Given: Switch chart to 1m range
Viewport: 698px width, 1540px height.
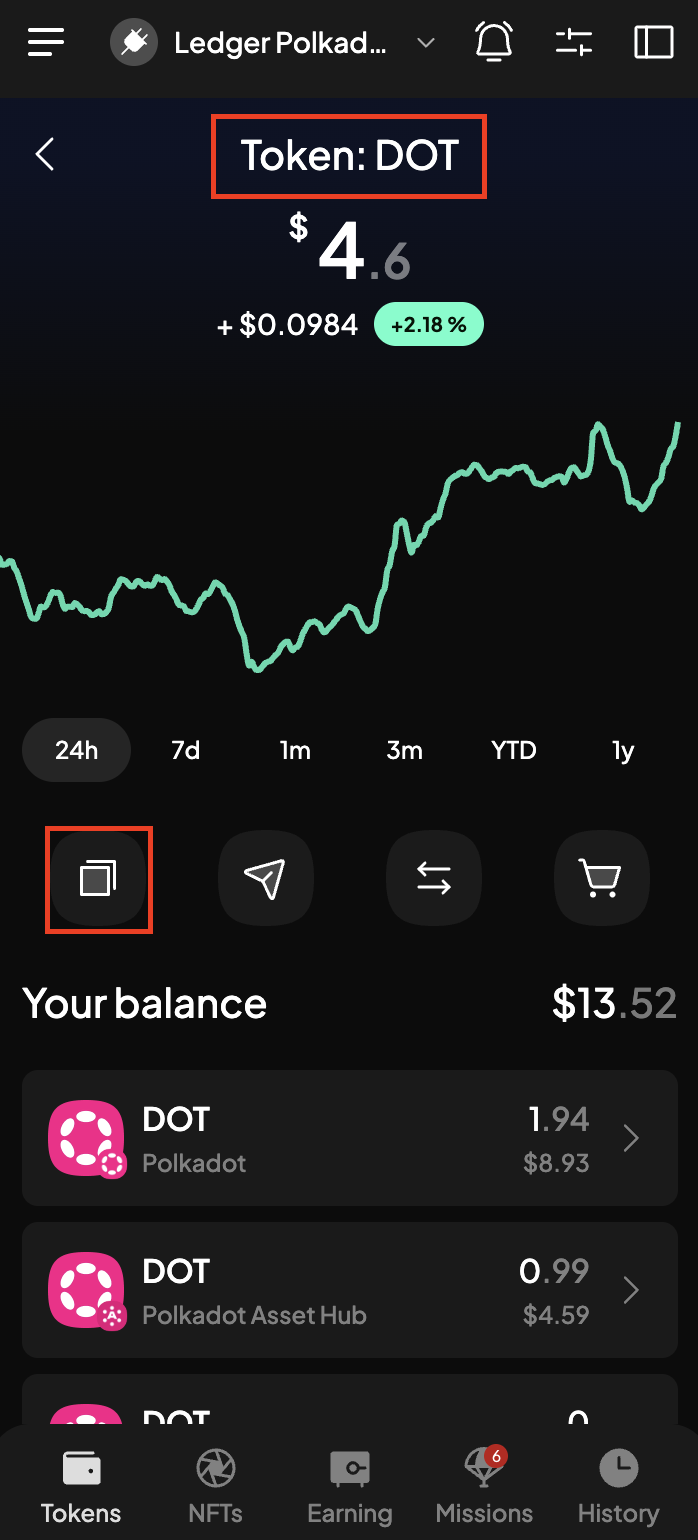Looking at the screenshot, I should (x=295, y=750).
